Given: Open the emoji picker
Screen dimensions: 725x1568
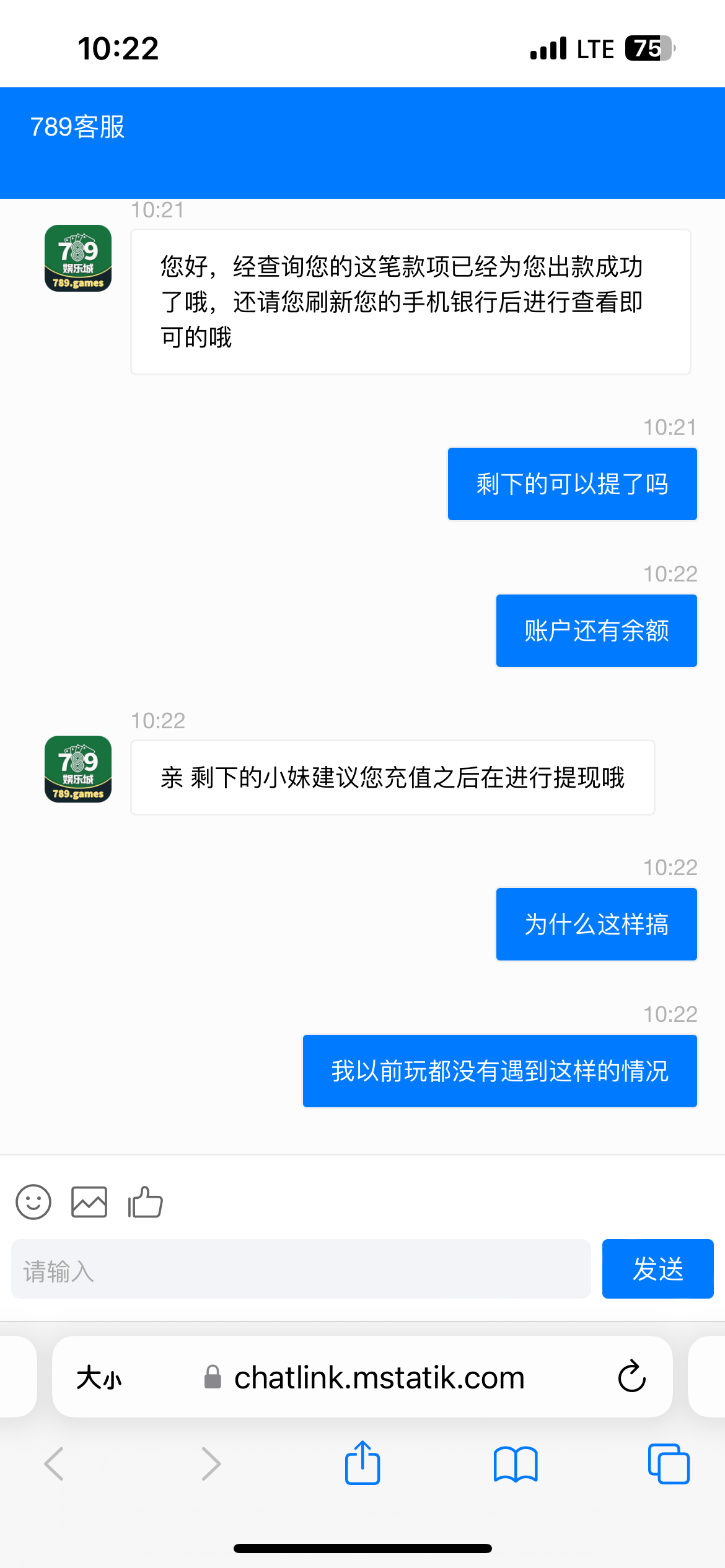Looking at the screenshot, I should pyautogui.click(x=33, y=1202).
